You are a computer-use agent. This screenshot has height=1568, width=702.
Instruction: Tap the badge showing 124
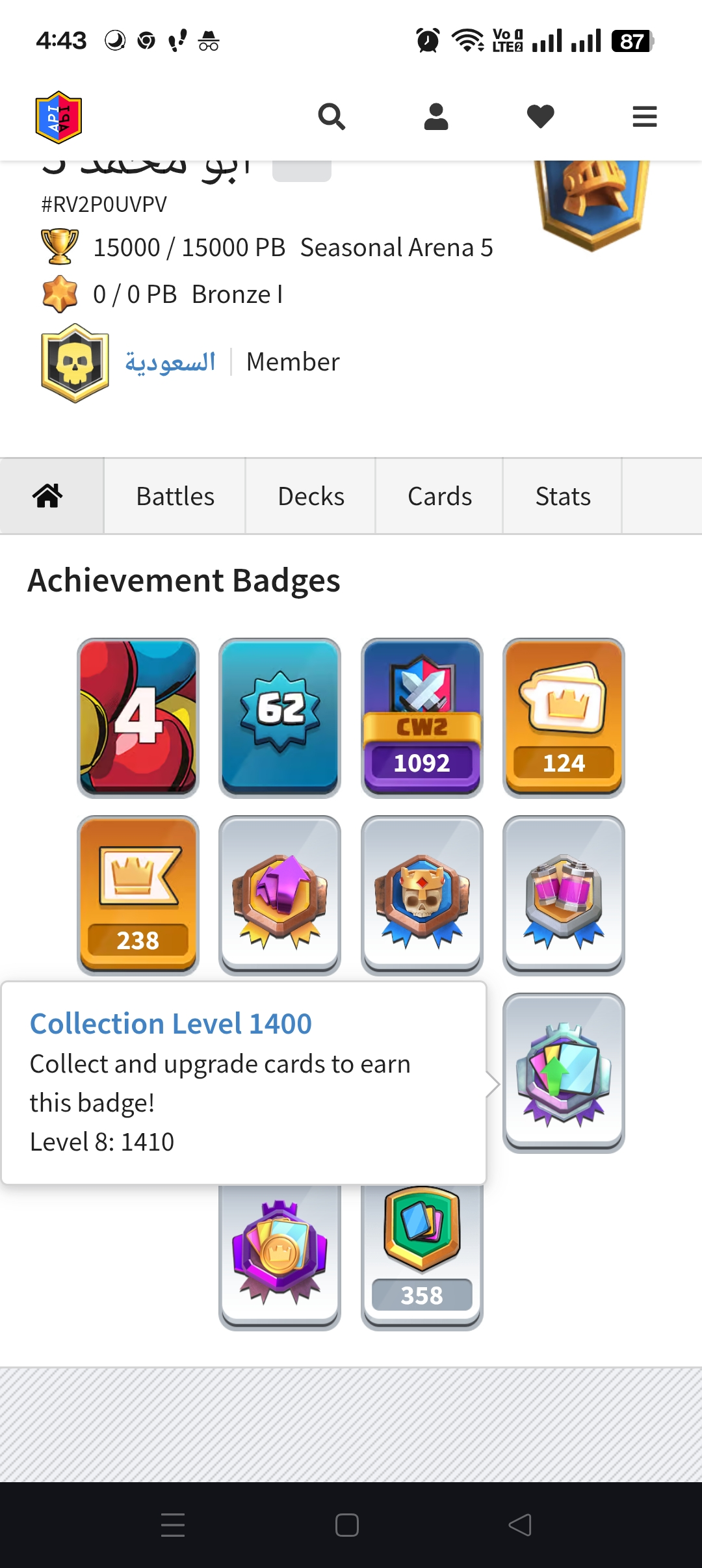564,718
